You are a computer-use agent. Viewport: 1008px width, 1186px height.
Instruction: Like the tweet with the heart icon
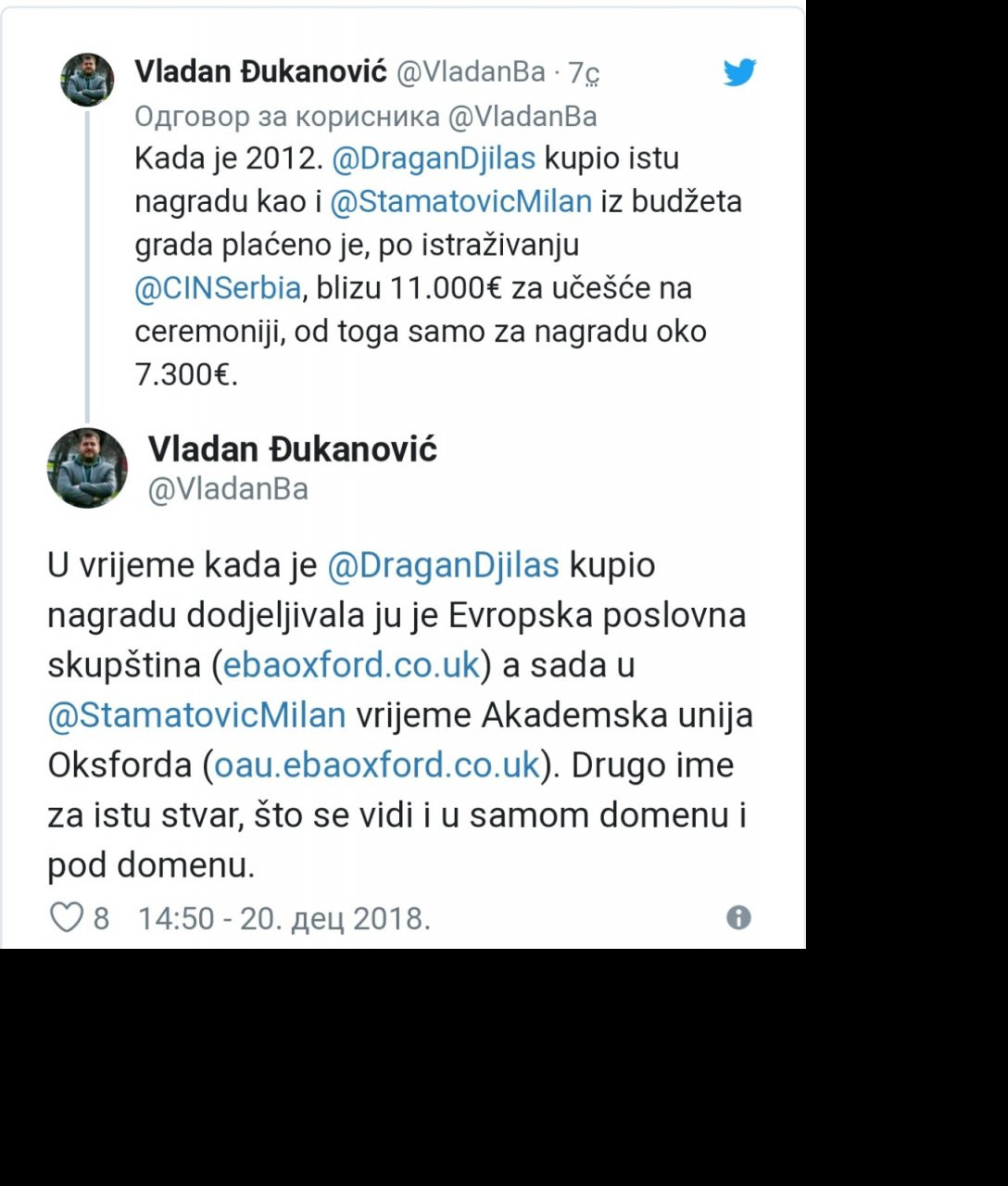(x=66, y=917)
